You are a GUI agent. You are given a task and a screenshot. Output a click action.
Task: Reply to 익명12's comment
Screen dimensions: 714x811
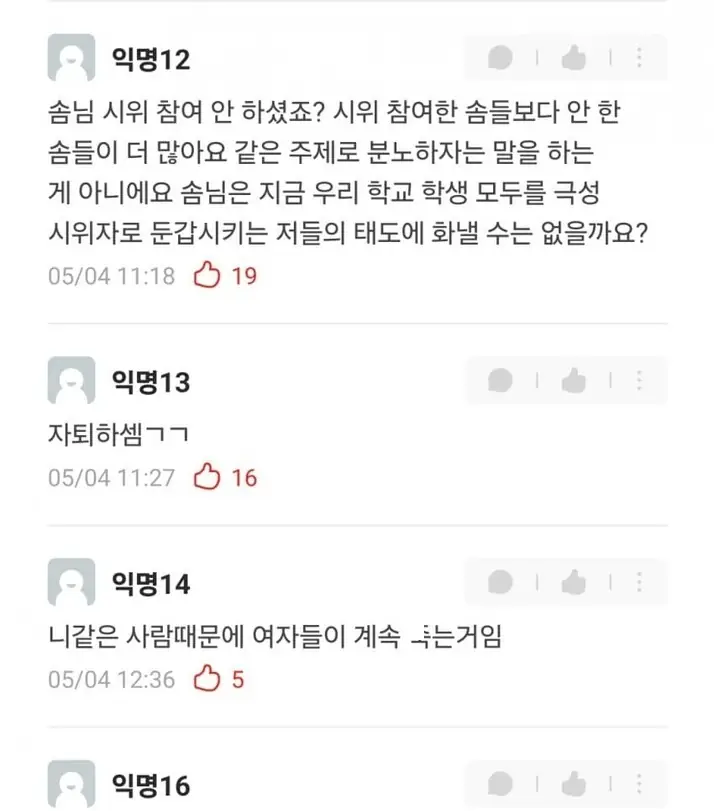click(x=500, y=58)
